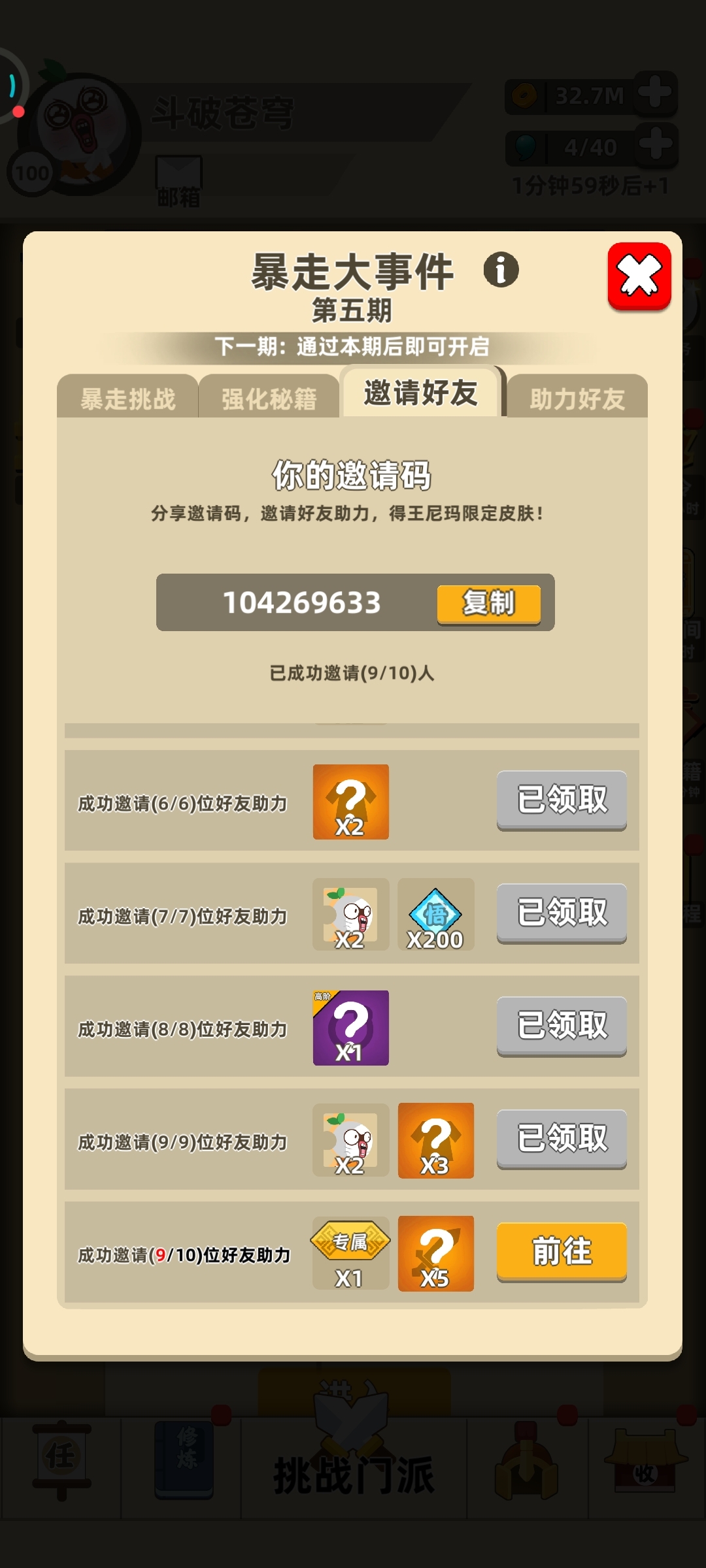Select the 邀请好友 tab
The image size is (706, 1568).
coord(420,392)
